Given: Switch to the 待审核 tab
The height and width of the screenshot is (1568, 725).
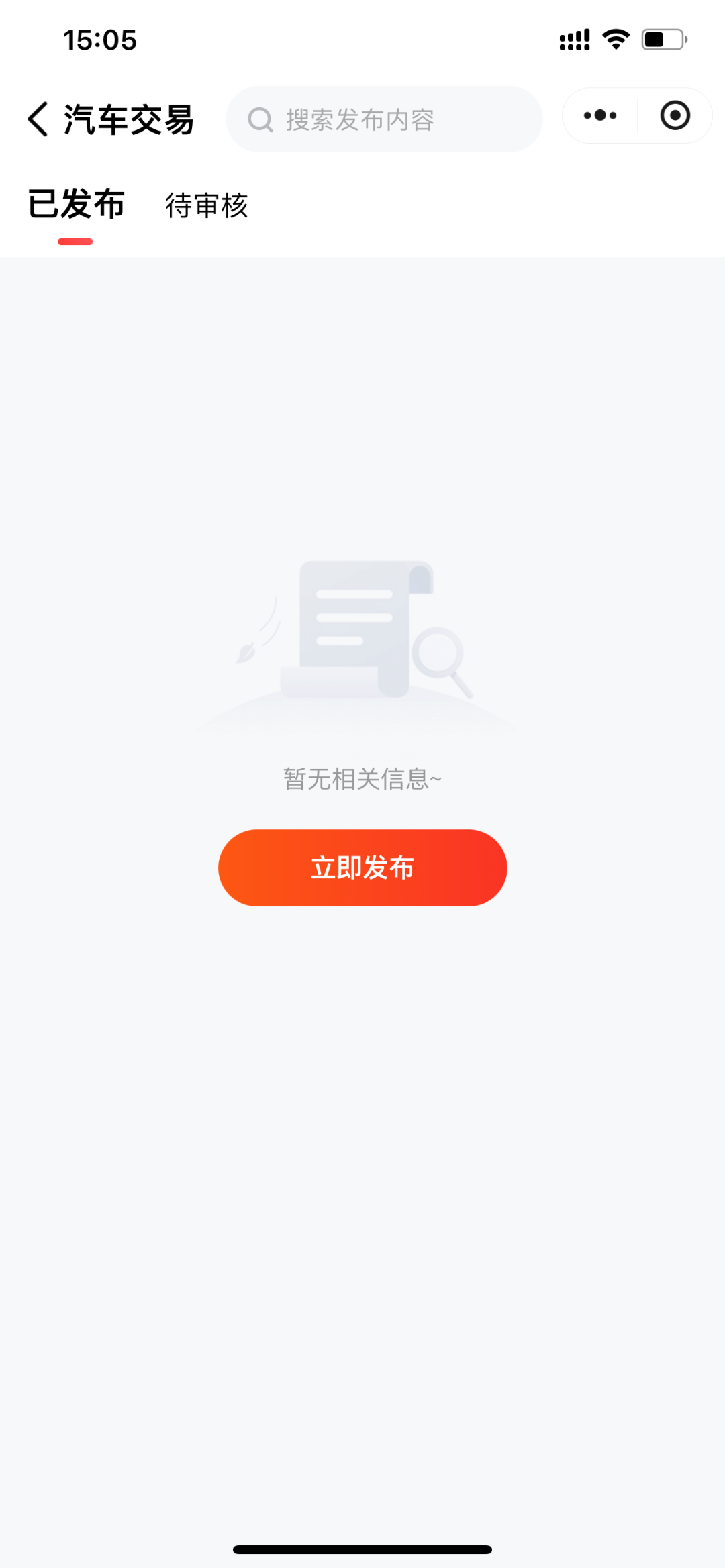Looking at the screenshot, I should click(207, 205).
